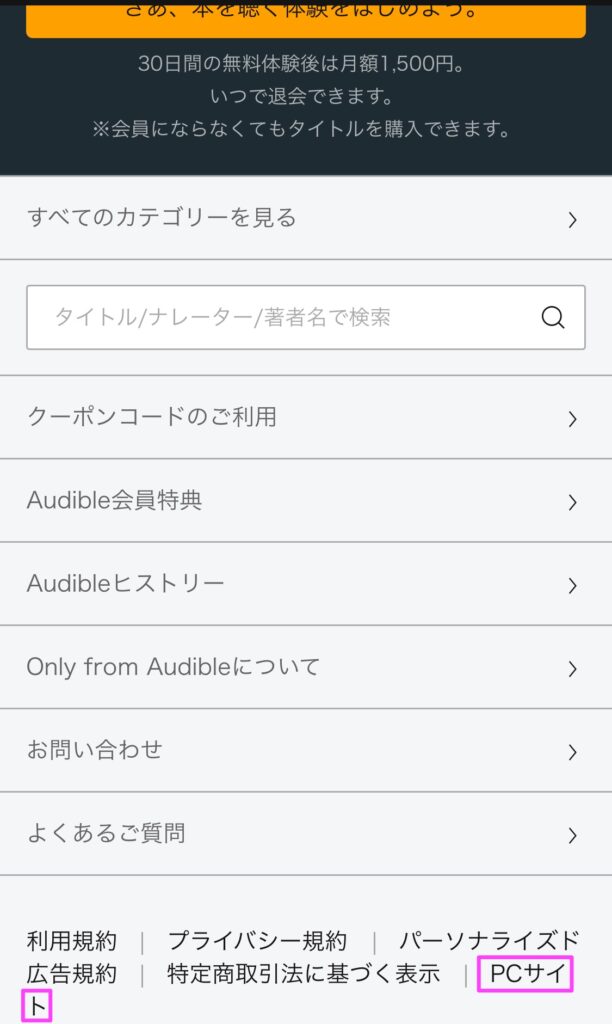This screenshot has width=612, height=1024.
Task: Open プライバシー規約 link
Action: (257, 941)
